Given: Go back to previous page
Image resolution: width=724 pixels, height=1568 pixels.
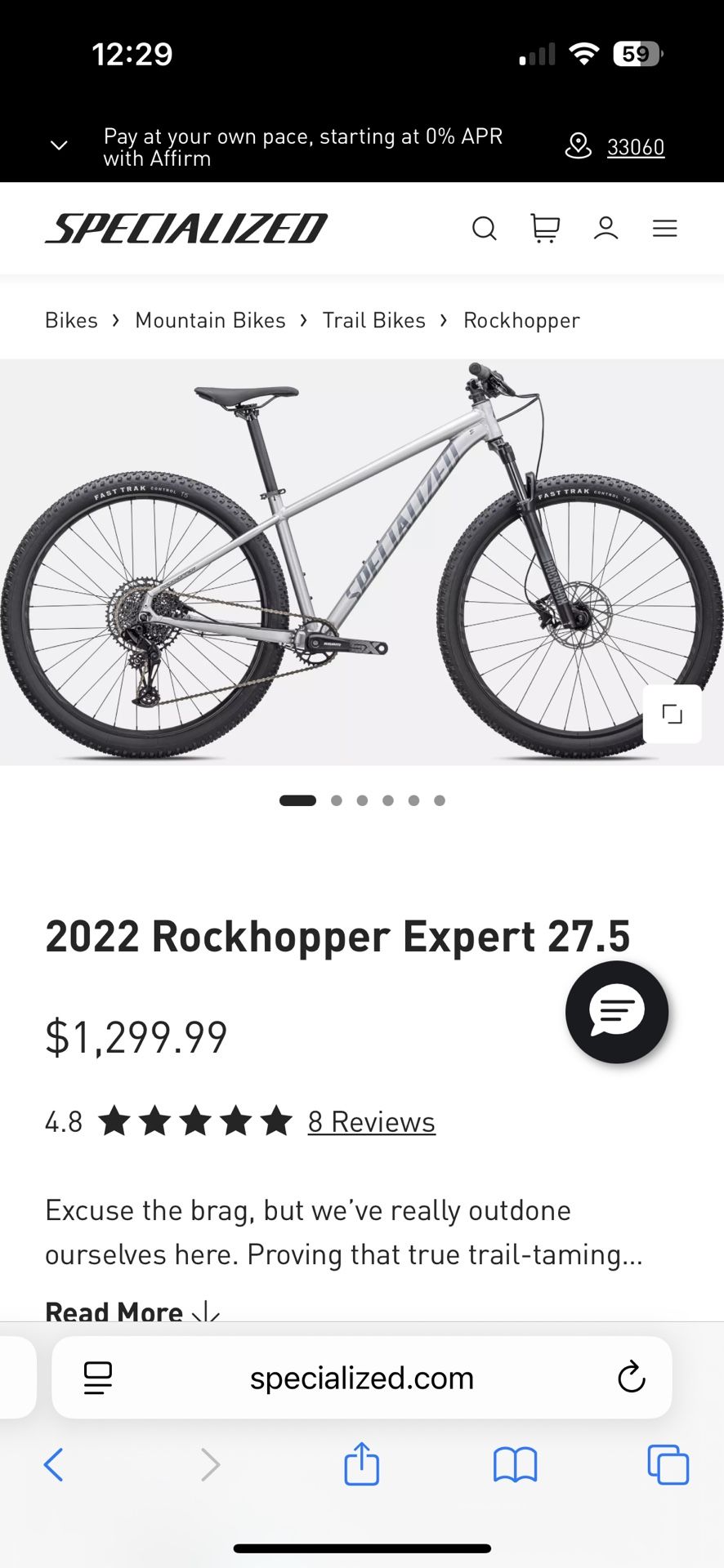Looking at the screenshot, I should tap(54, 1464).
